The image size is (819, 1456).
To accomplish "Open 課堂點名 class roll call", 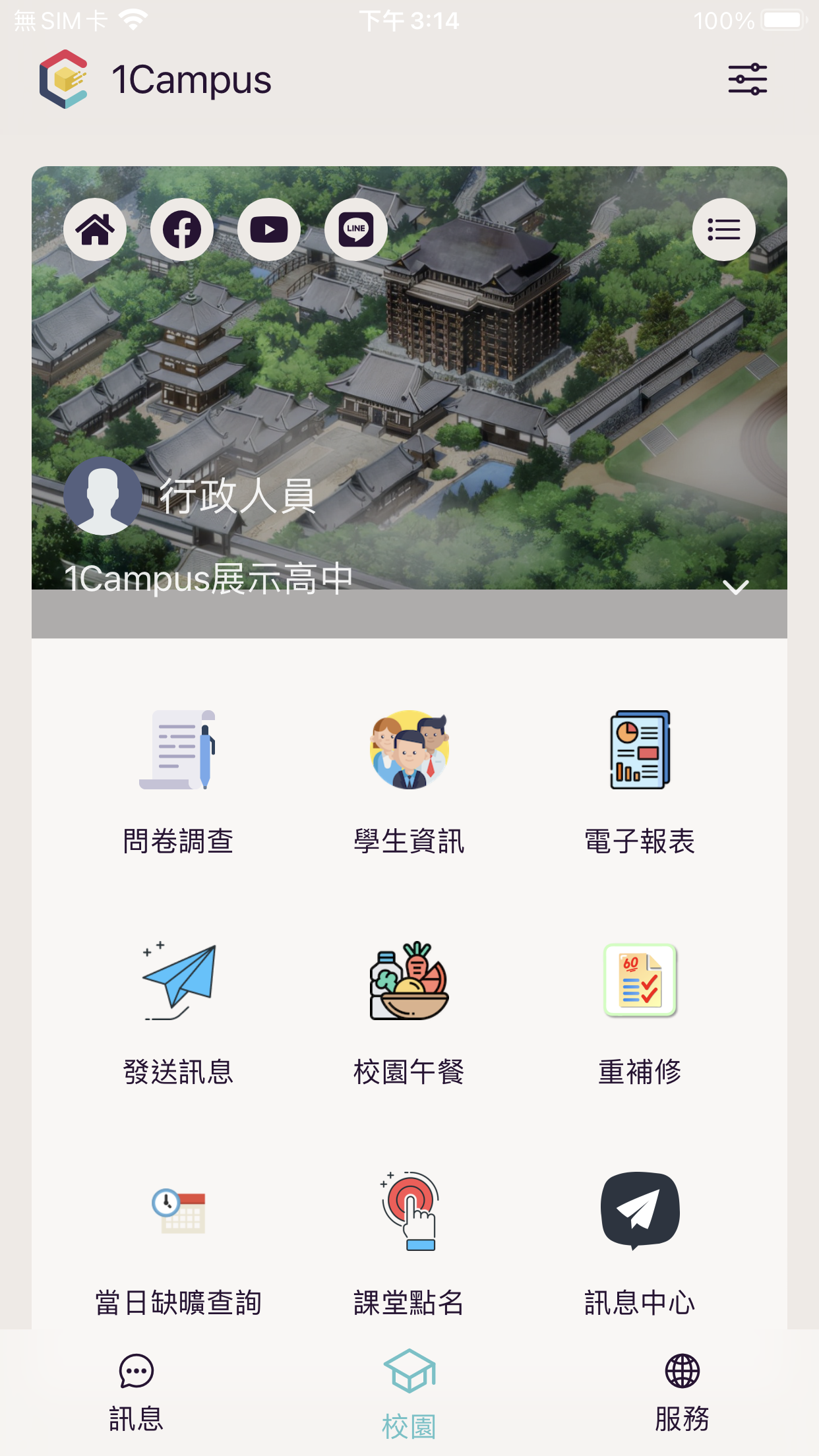I will (409, 1244).
